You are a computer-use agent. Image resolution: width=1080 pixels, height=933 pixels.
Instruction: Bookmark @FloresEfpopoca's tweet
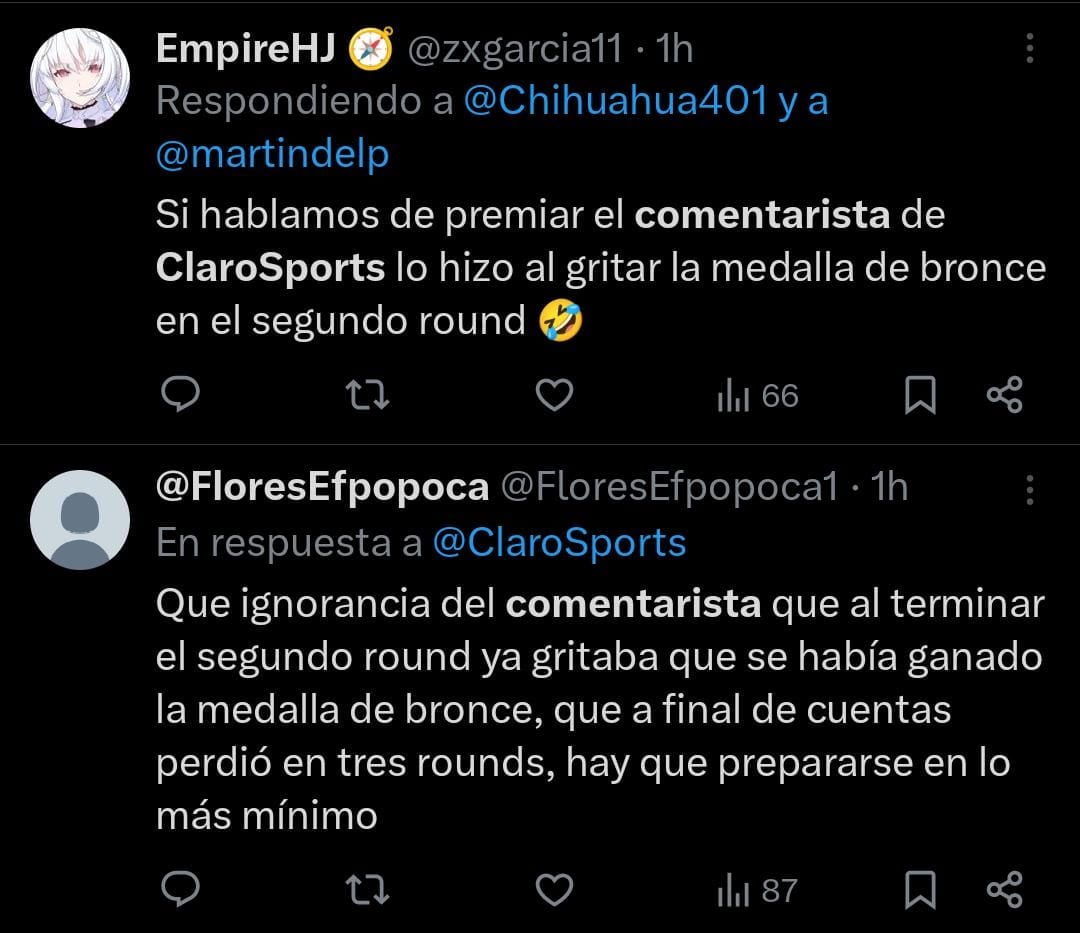(920, 889)
